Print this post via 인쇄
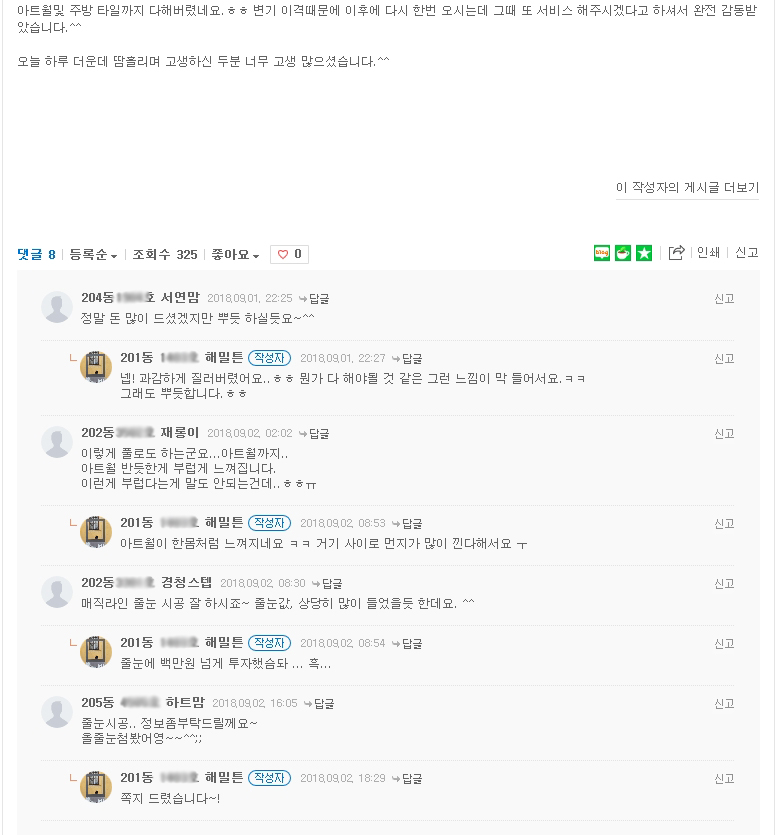Viewport: 778px width, 835px height. coord(708,253)
